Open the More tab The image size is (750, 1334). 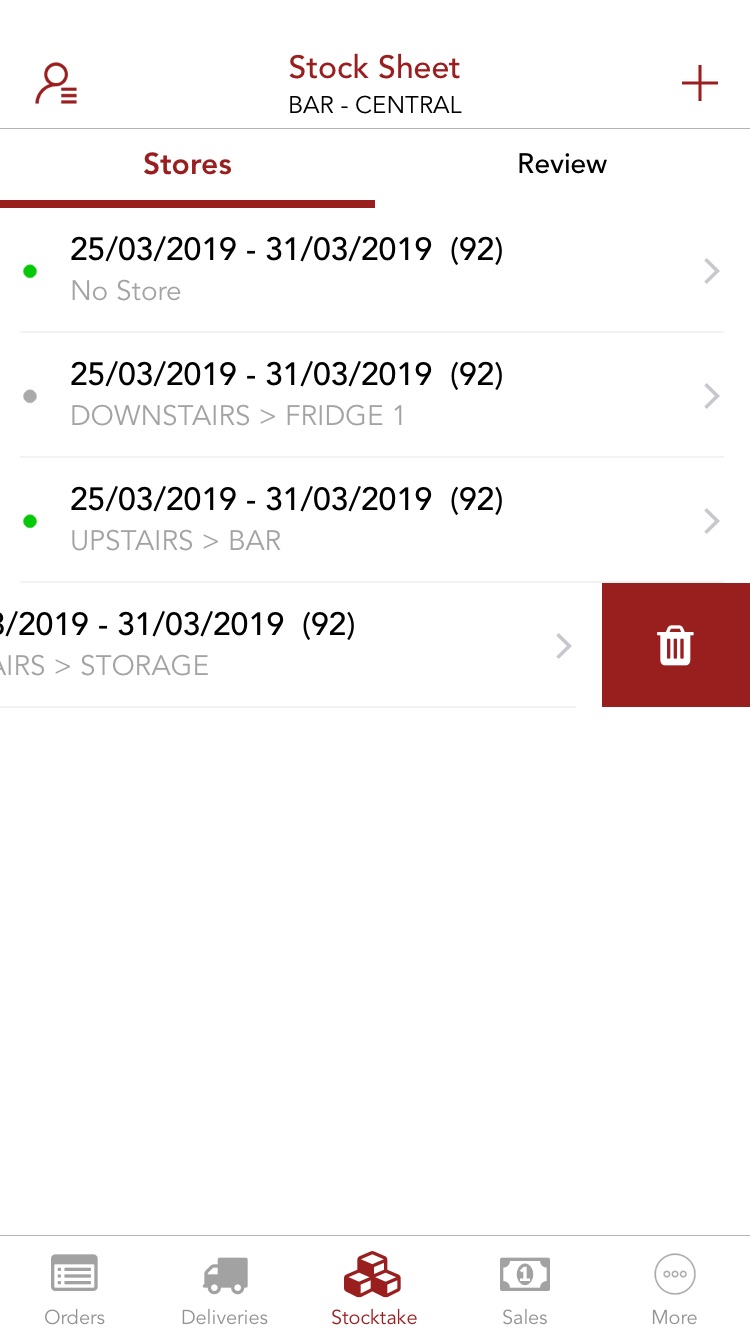coord(675,1288)
